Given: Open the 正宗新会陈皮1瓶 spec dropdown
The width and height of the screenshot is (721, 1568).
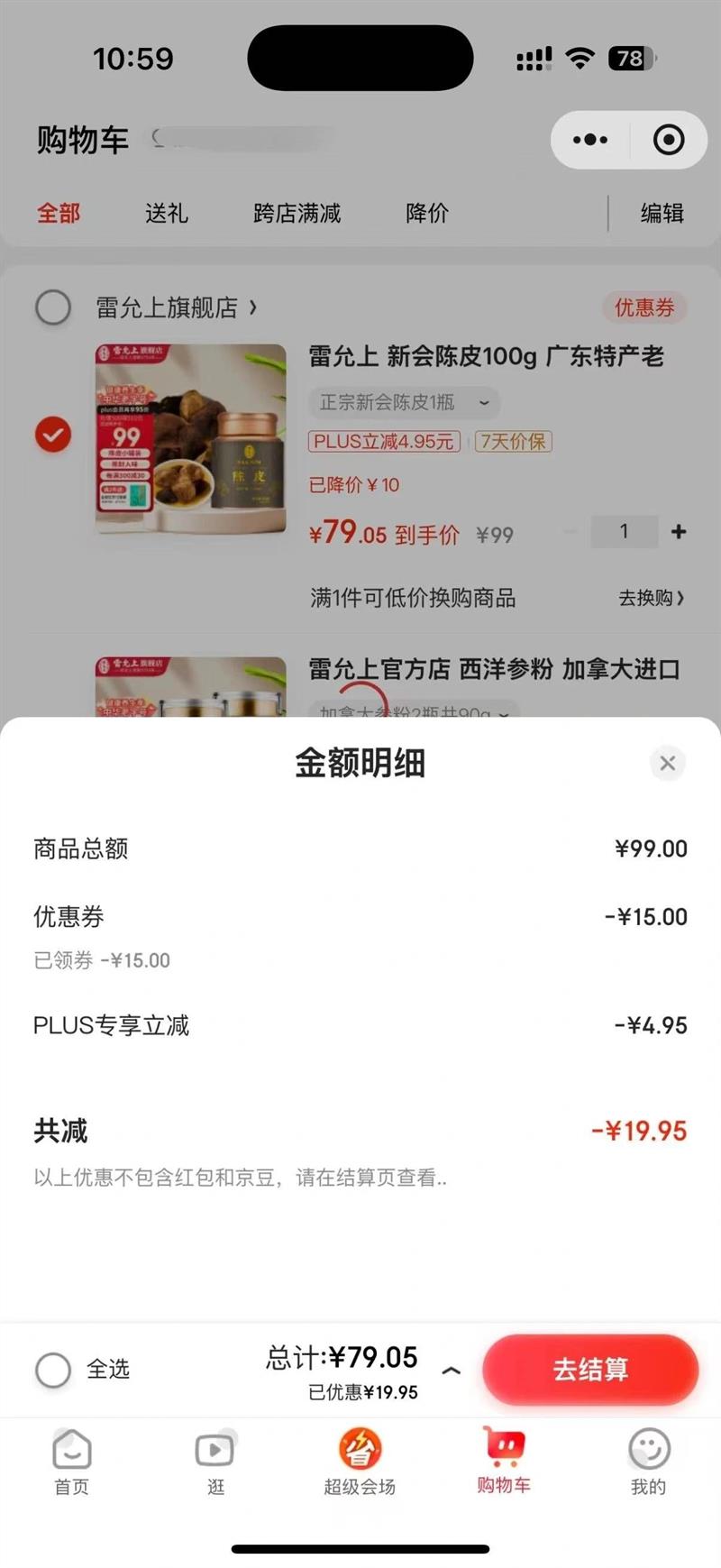Looking at the screenshot, I should [x=405, y=402].
